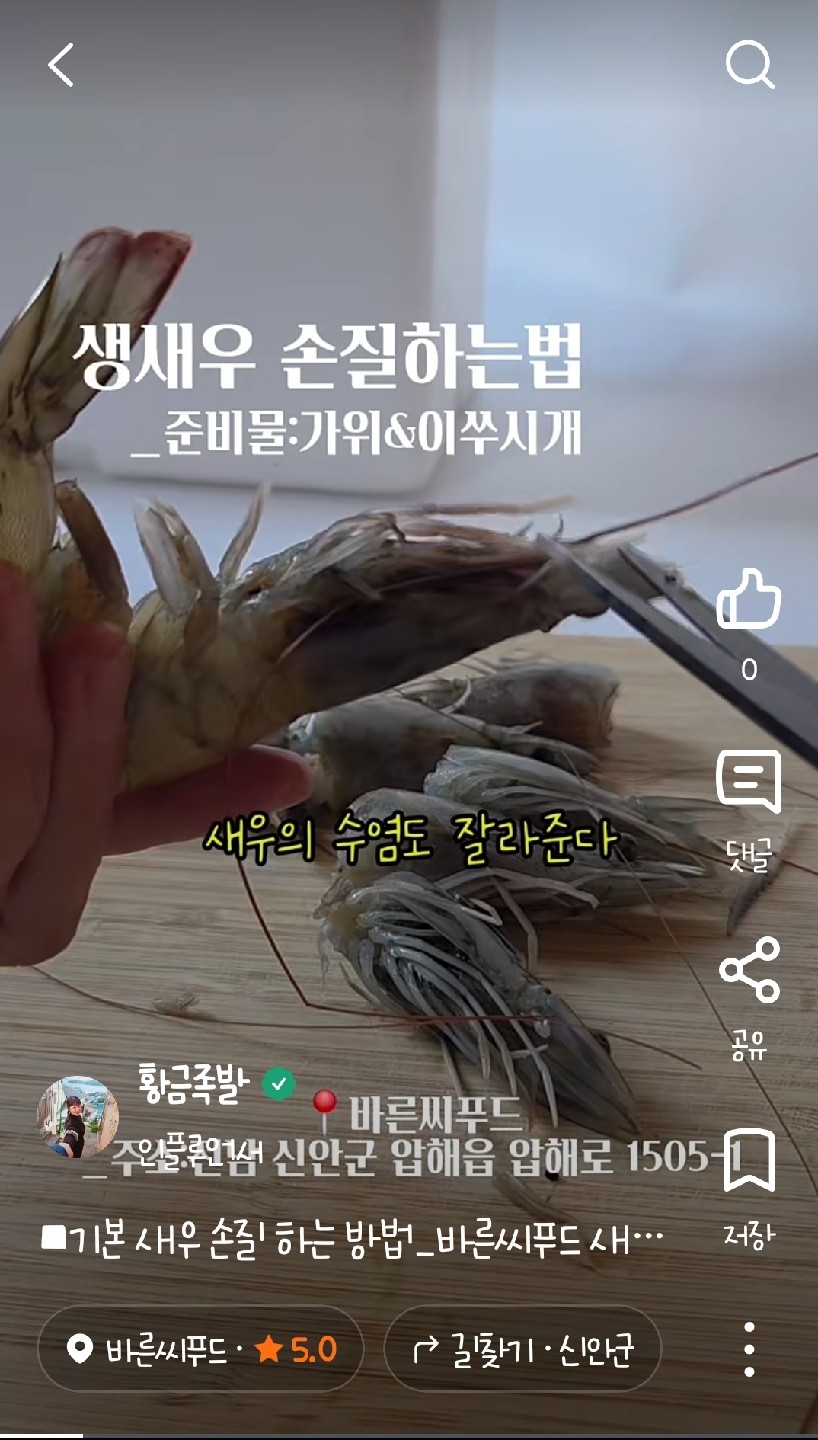818x1440 pixels.
Task: Open the 황금족발 profile picture
Action: pyautogui.click(x=78, y=1117)
